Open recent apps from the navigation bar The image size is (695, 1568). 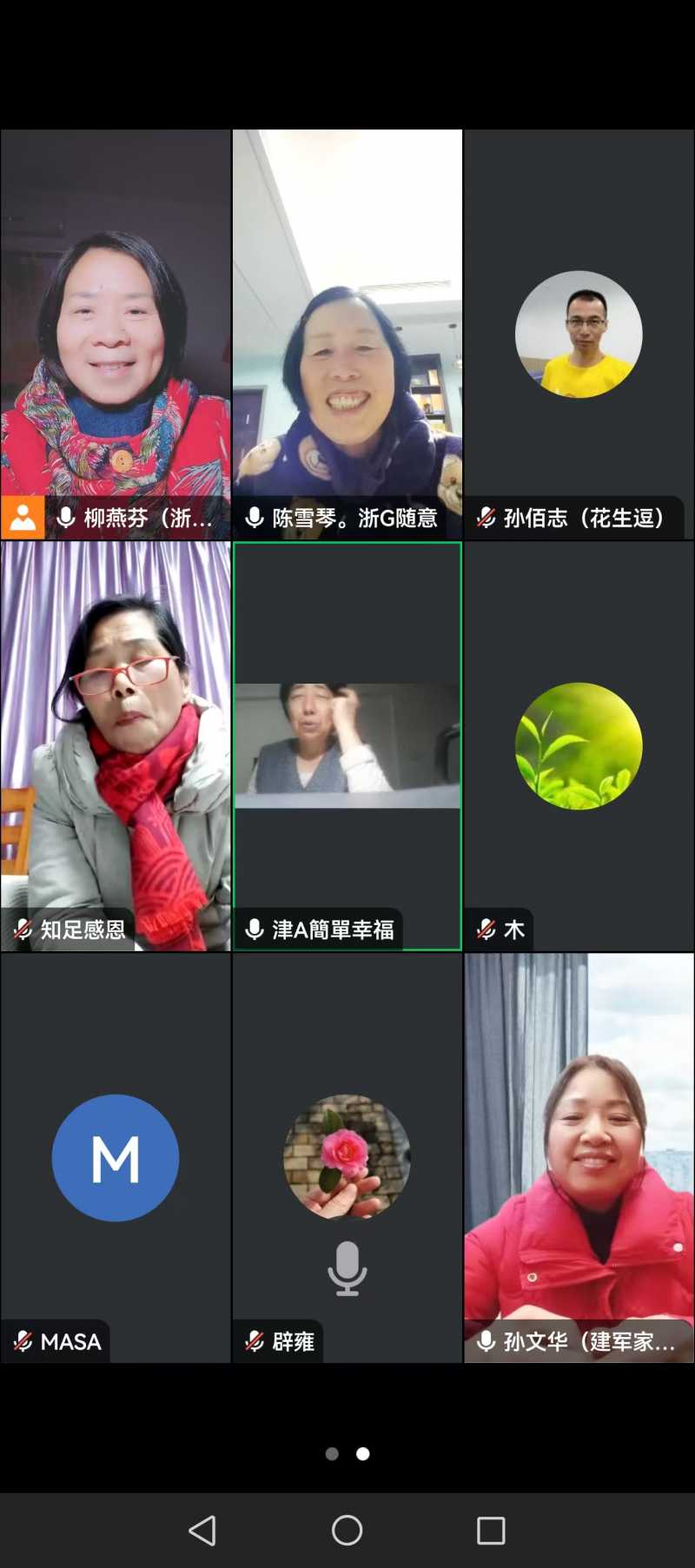[x=491, y=1531]
